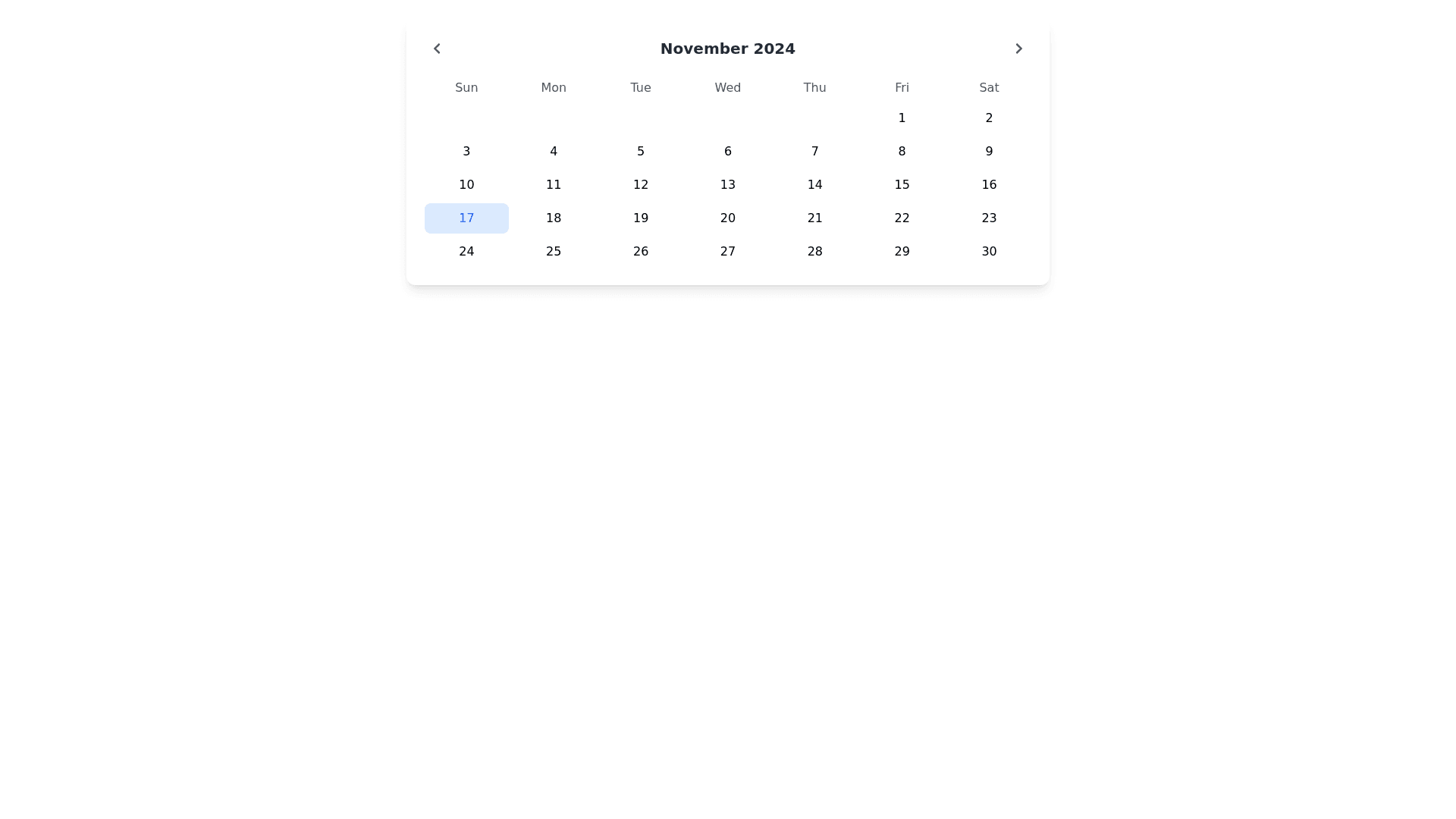Viewport: 1456px width, 819px height.
Task: Tap date 23
Action: pos(989,218)
